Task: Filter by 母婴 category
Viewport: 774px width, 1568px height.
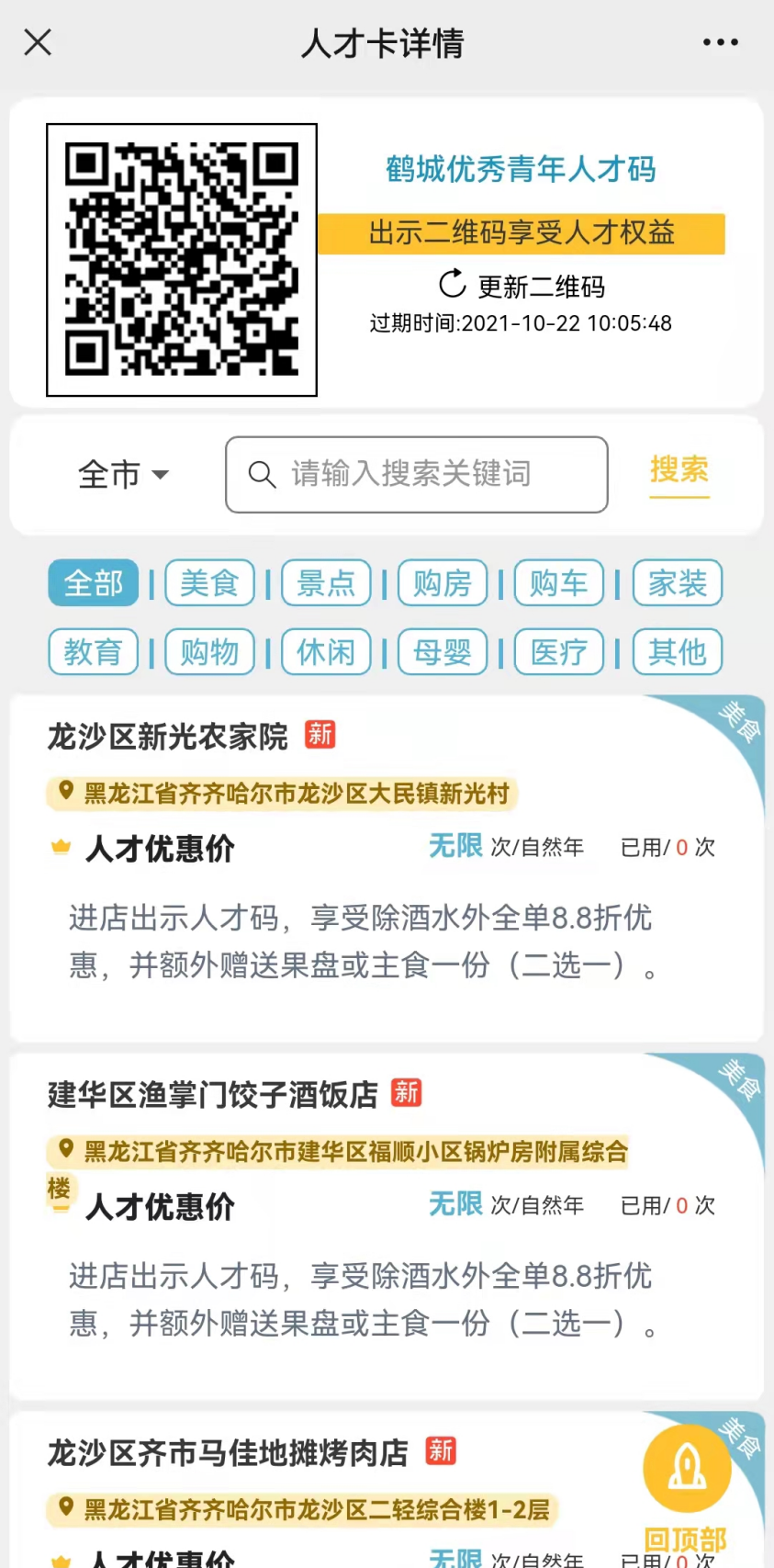Action: pos(443,651)
